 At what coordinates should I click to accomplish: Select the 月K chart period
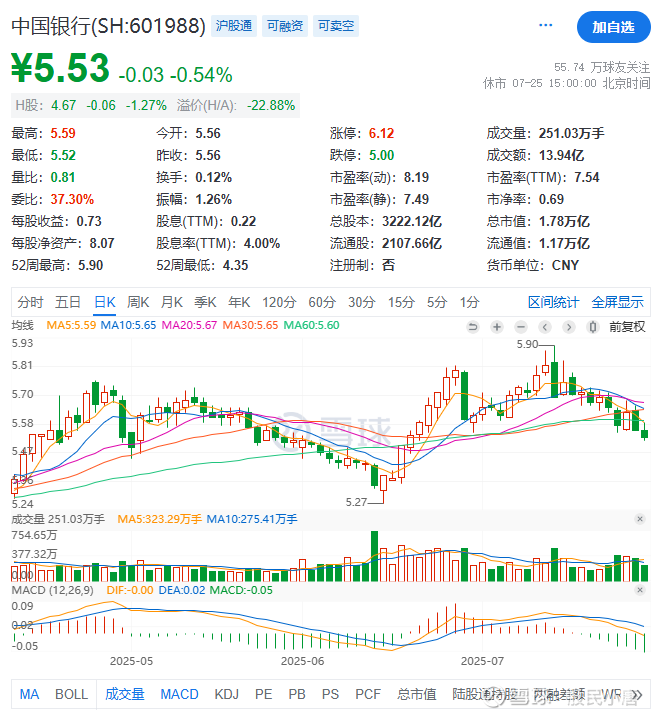(x=172, y=302)
